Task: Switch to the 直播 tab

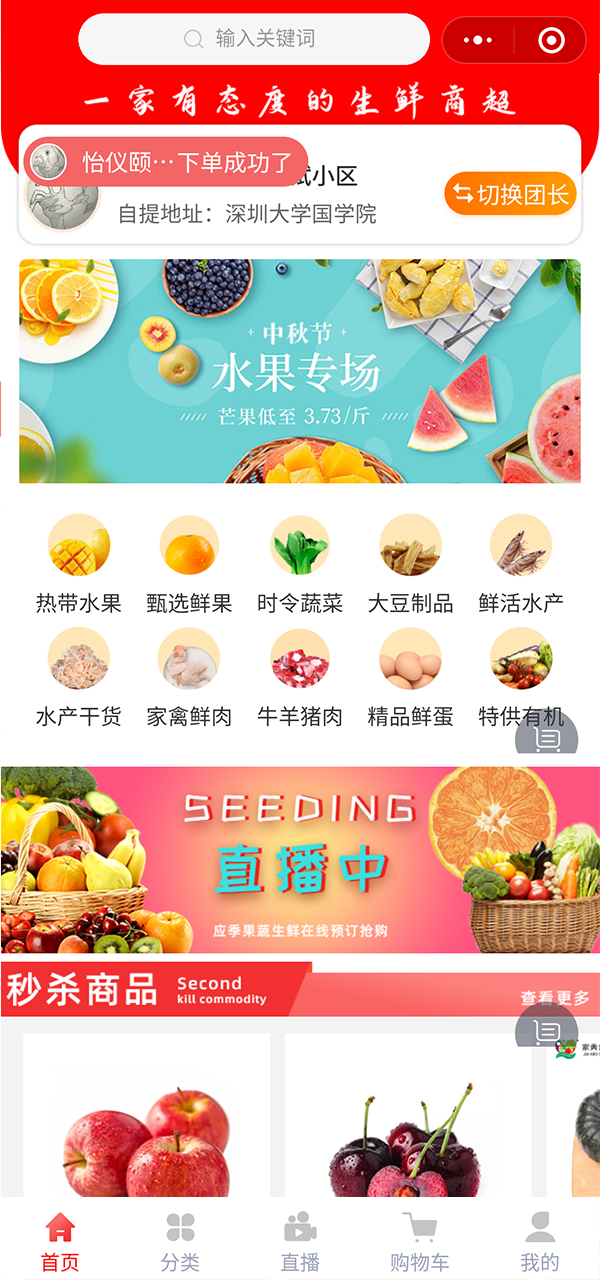Action: click(x=300, y=1241)
